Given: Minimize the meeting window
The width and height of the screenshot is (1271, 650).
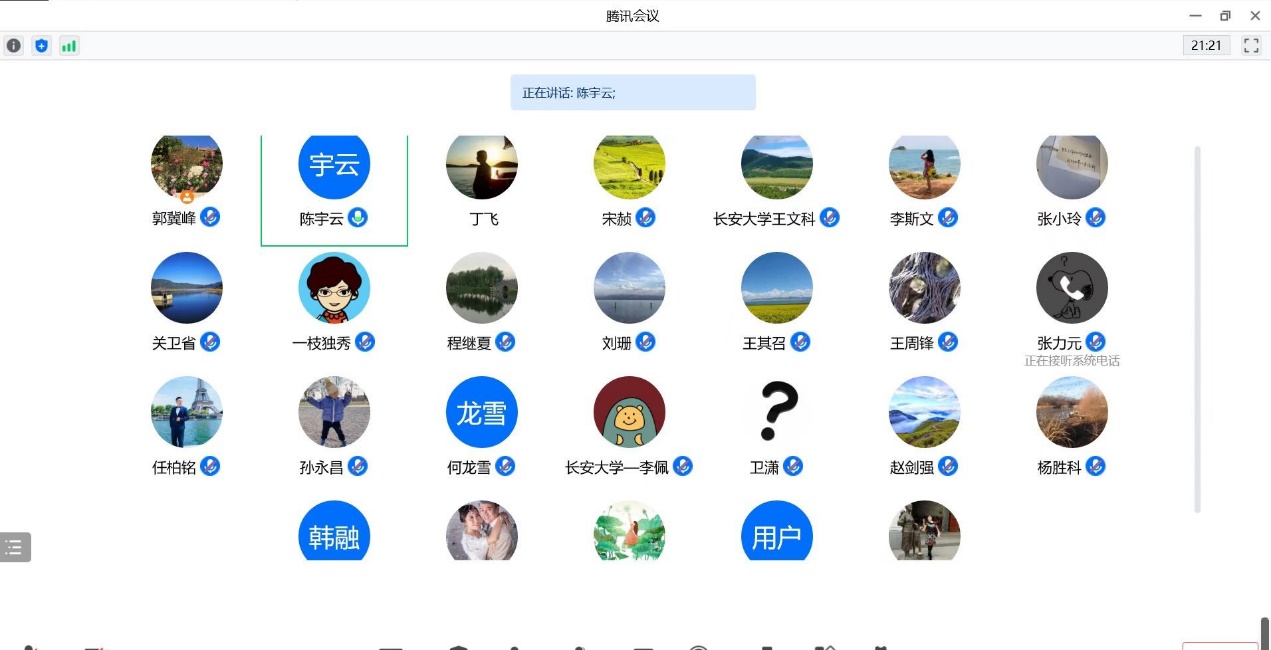Looking at the screenshot, I should [x=1195, y=15].
